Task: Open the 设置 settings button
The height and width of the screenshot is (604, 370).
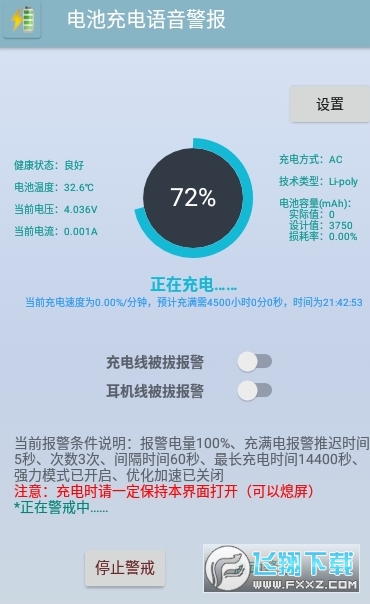Action: pos(330,104)
